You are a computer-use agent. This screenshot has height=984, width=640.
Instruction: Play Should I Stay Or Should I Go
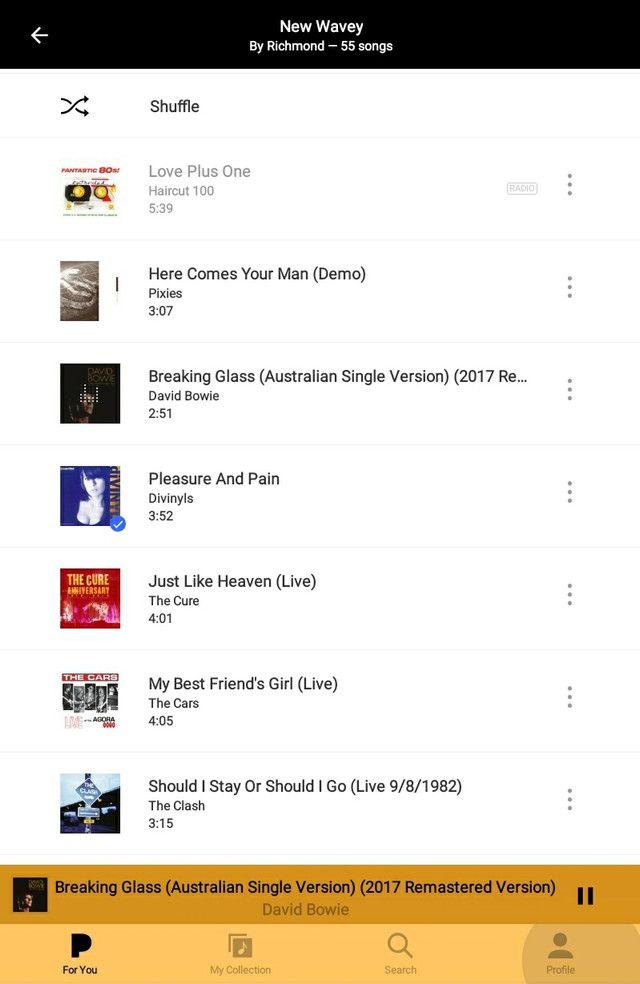[305, 787]
